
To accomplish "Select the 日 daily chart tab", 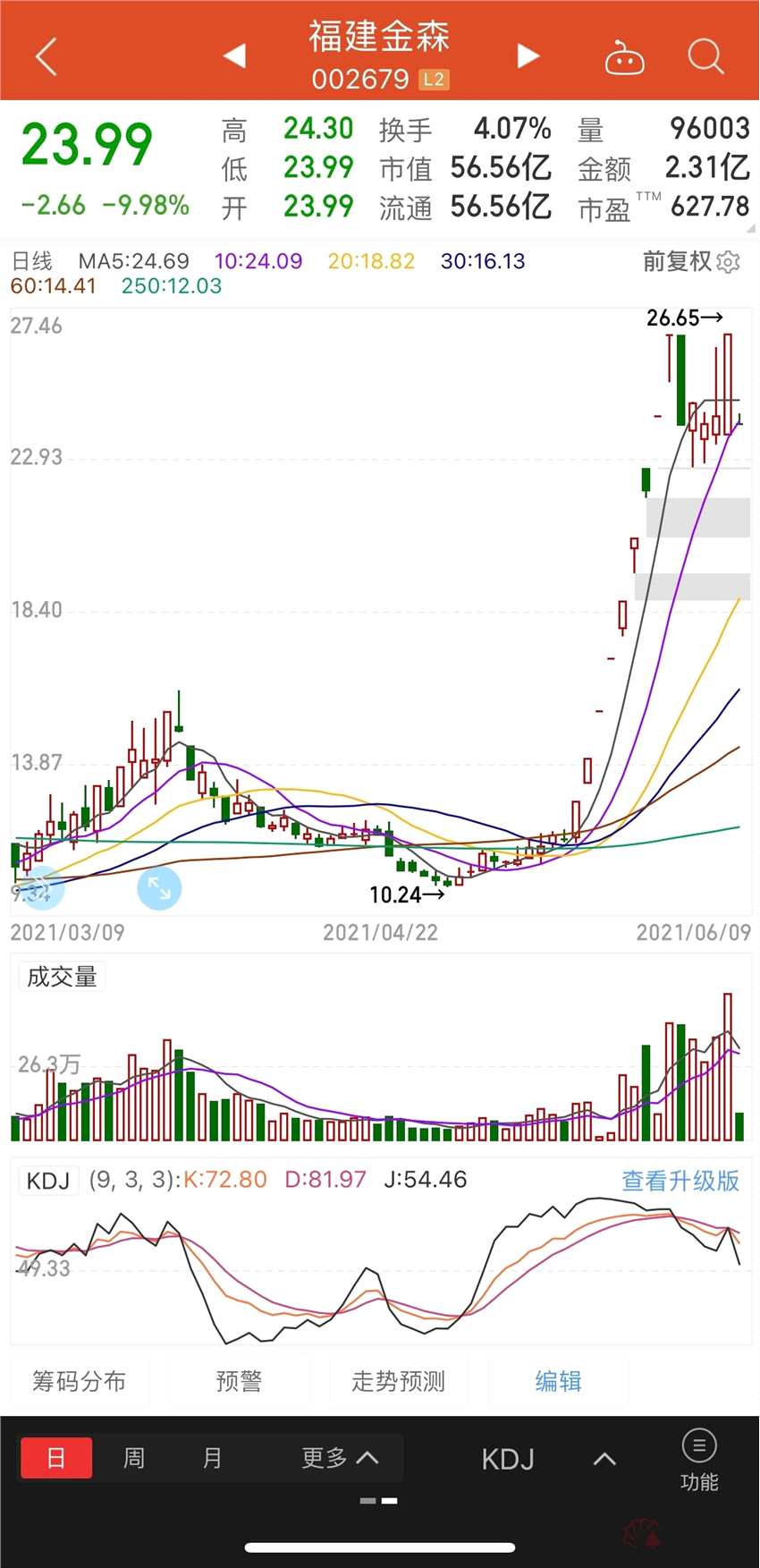I will pyautogui.click(x=56, y=1459).
